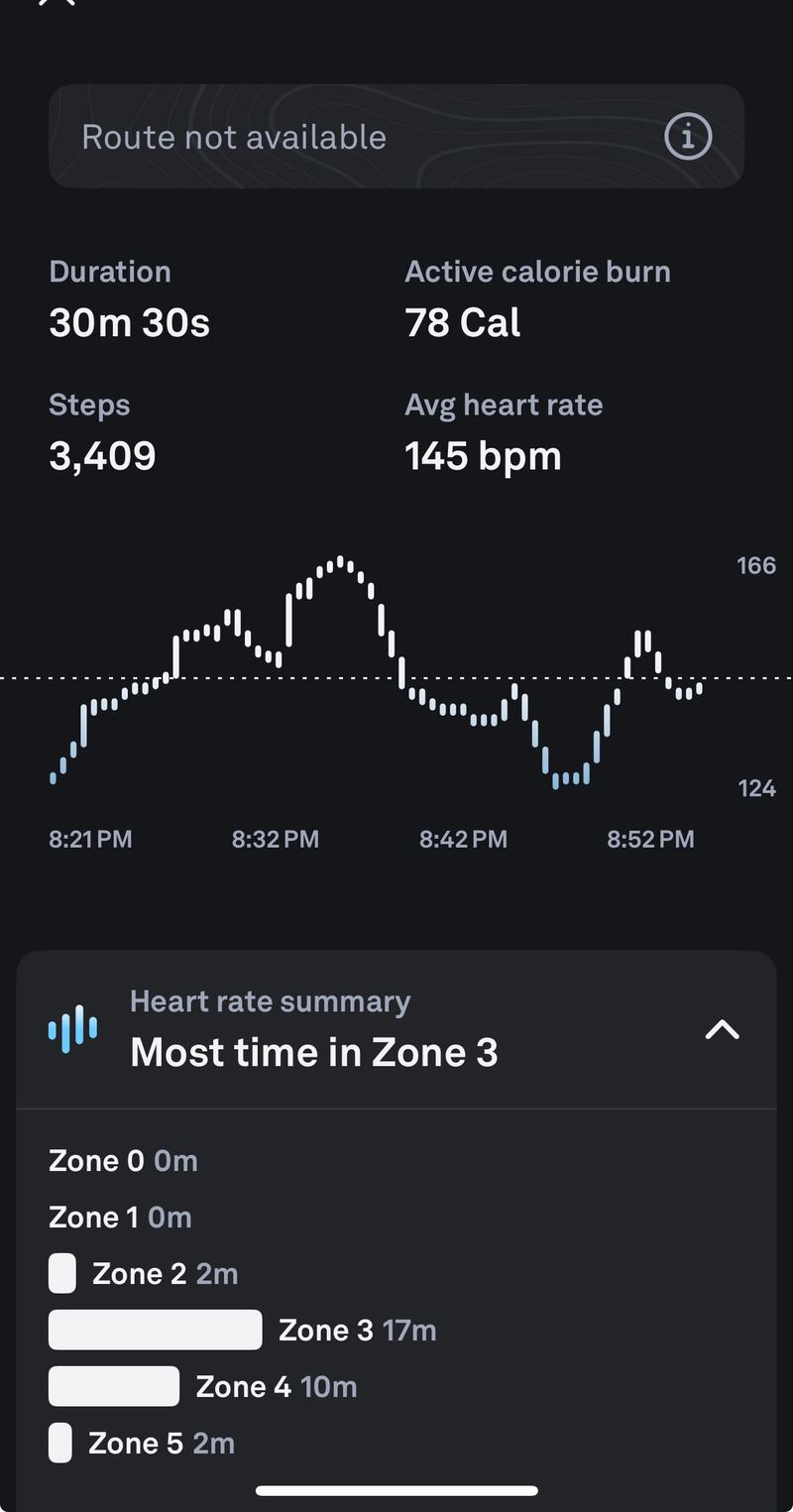
Task: Tap the info icon on the Route banner
Action: click(688, 137)
